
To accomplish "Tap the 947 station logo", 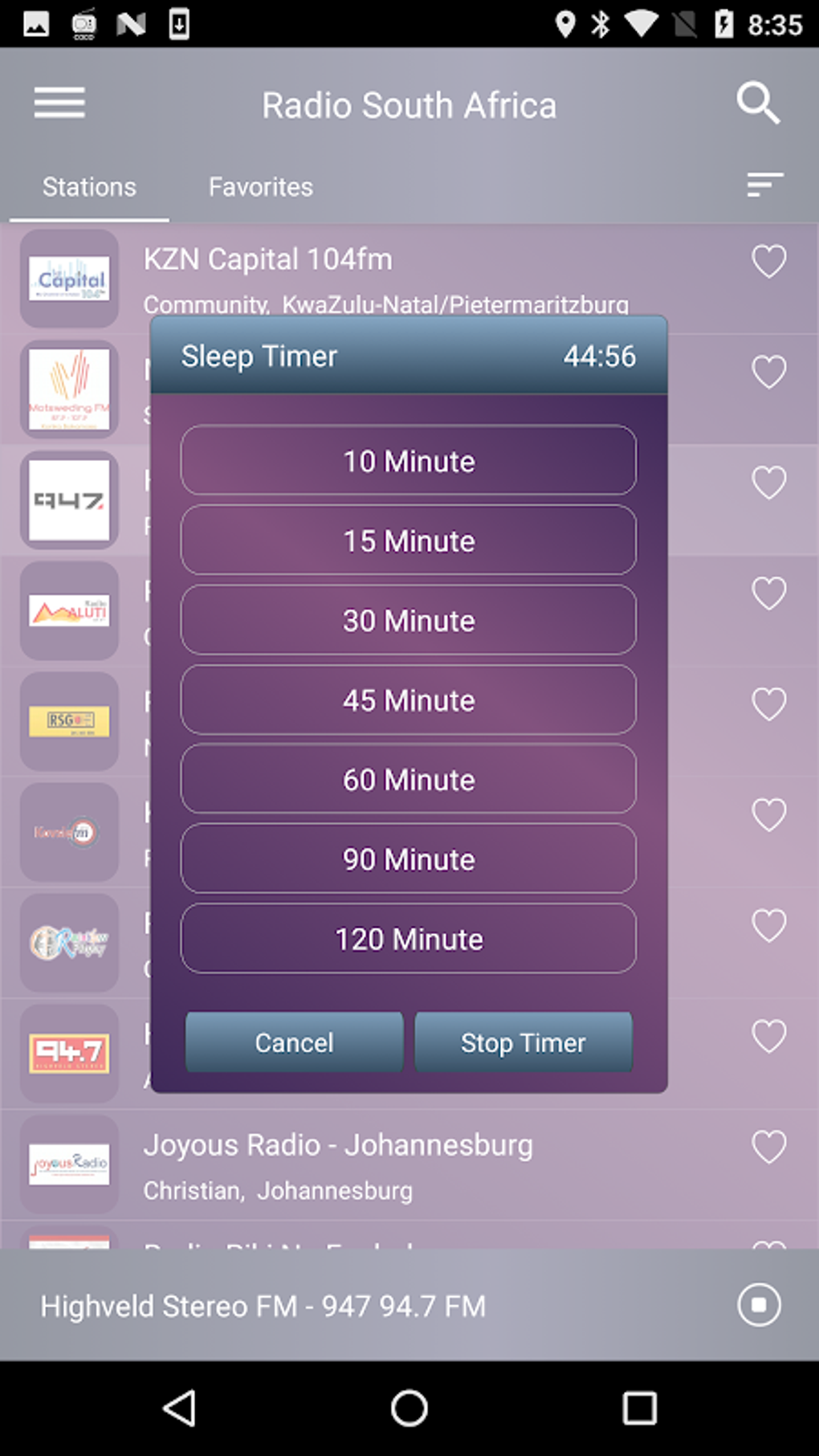I will [69, 500].
